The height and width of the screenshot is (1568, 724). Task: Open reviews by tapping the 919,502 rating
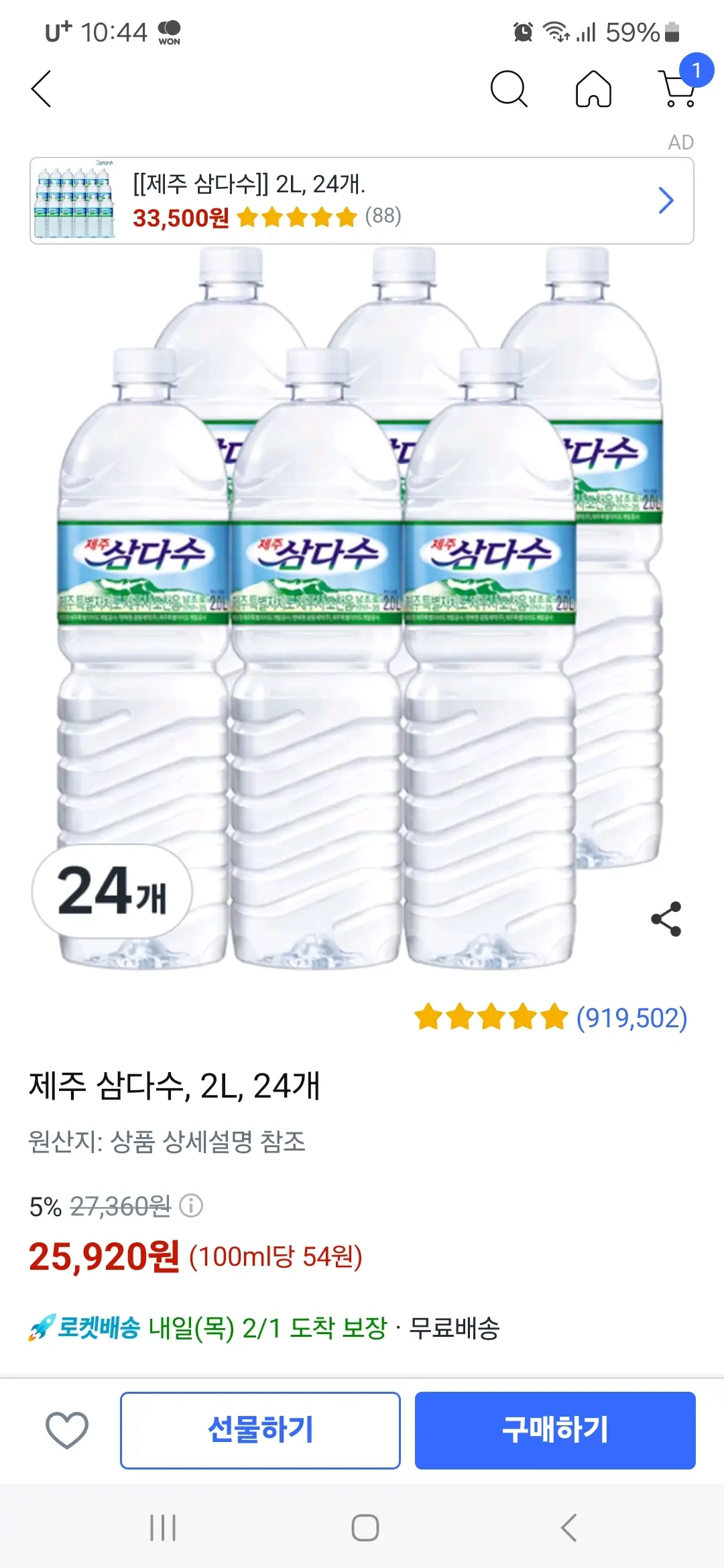click(631, 1017)
